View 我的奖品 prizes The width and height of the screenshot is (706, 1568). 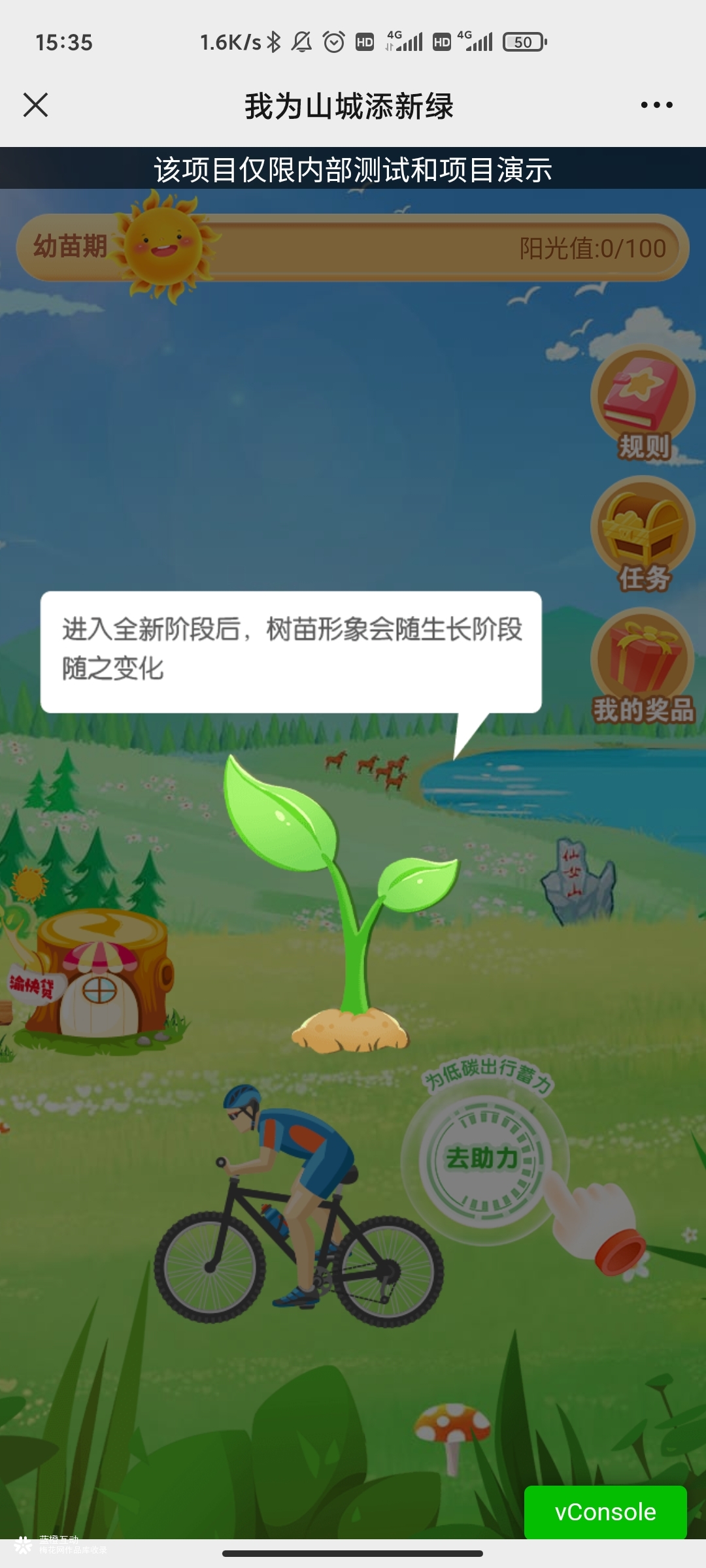643,665
